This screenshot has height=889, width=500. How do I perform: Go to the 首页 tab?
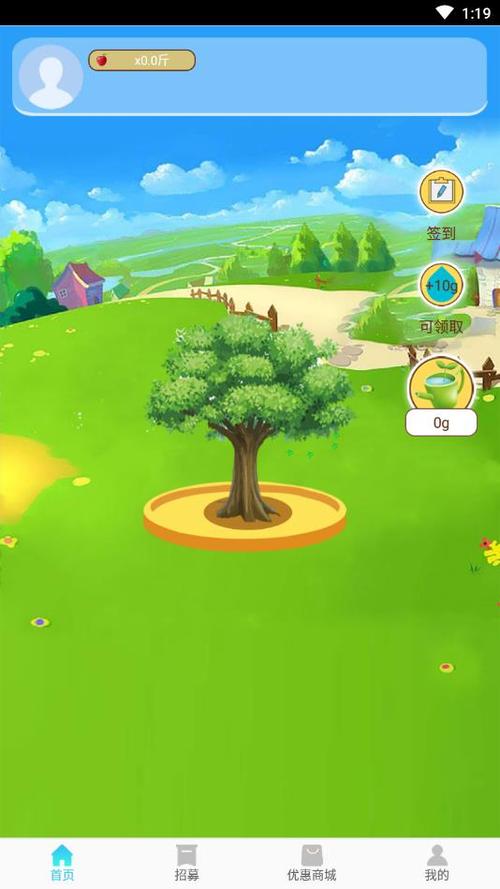pyautogui.click(x=62, y=862)
